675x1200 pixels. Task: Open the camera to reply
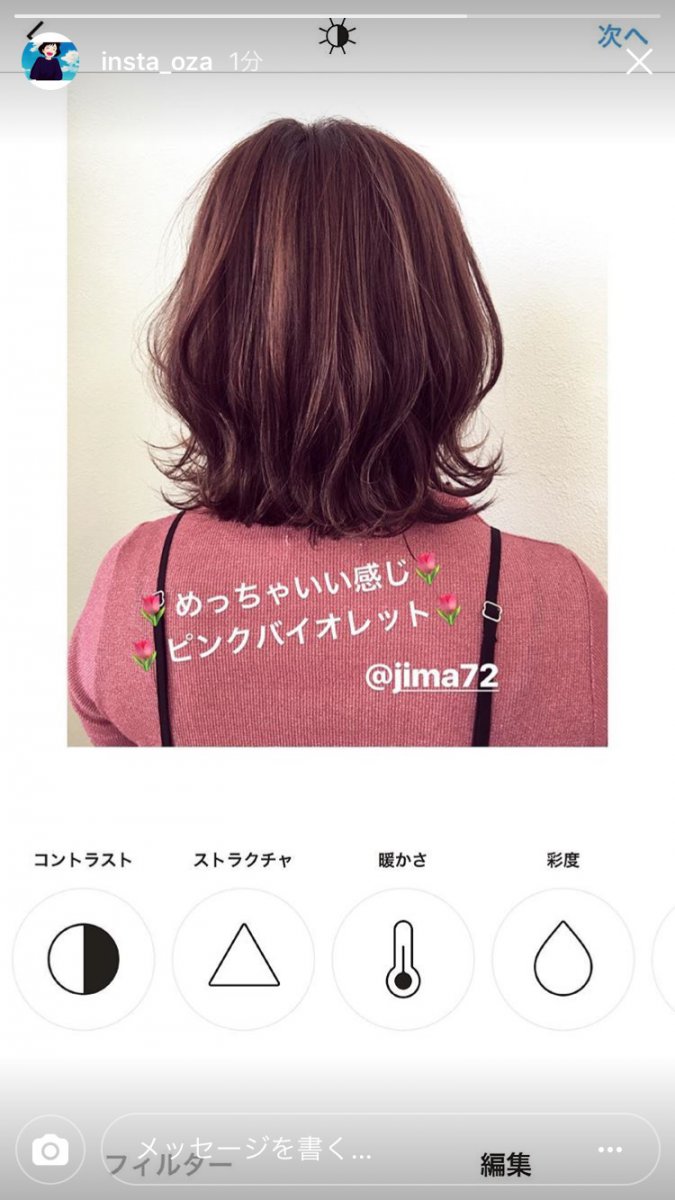[50, 1150]
